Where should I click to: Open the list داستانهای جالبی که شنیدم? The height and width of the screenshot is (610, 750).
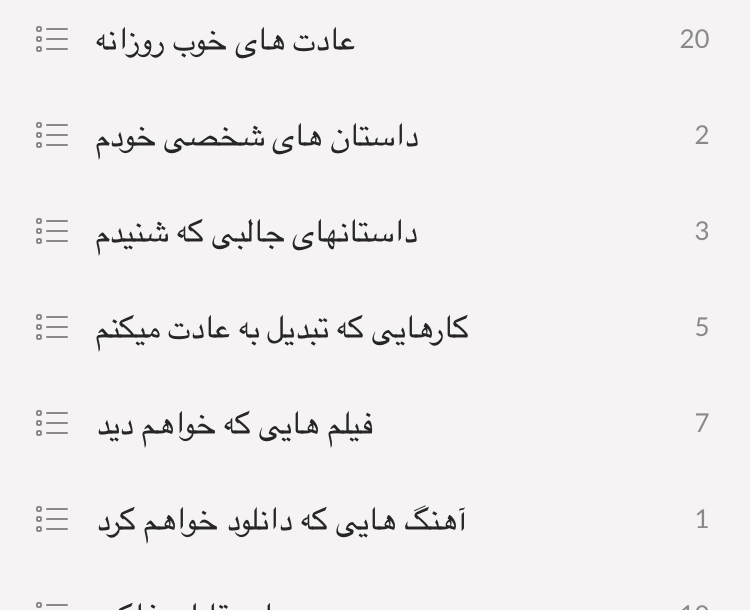tap(257, 232)
